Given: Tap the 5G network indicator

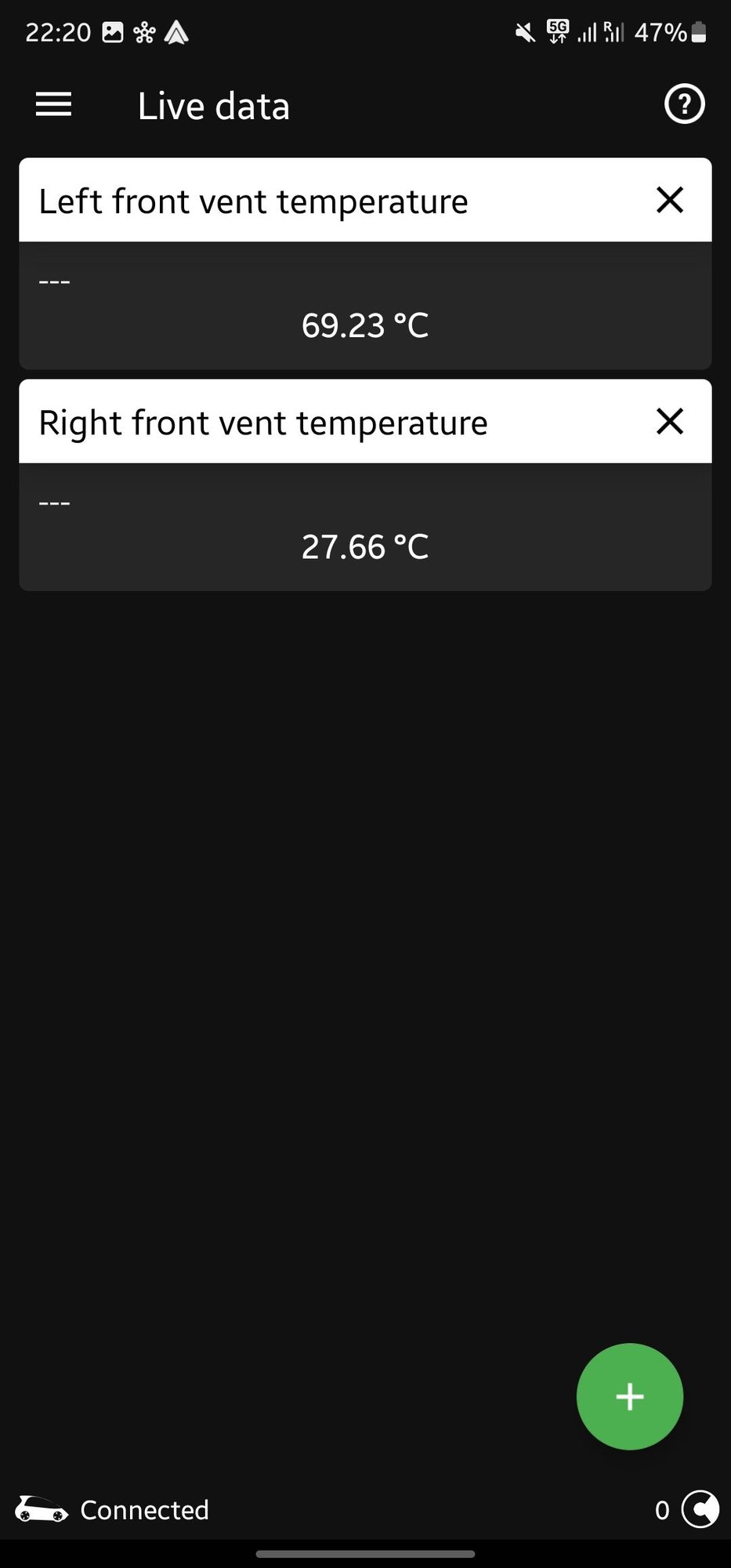Looking at the screenshot, I should click(x=558, y=31).
